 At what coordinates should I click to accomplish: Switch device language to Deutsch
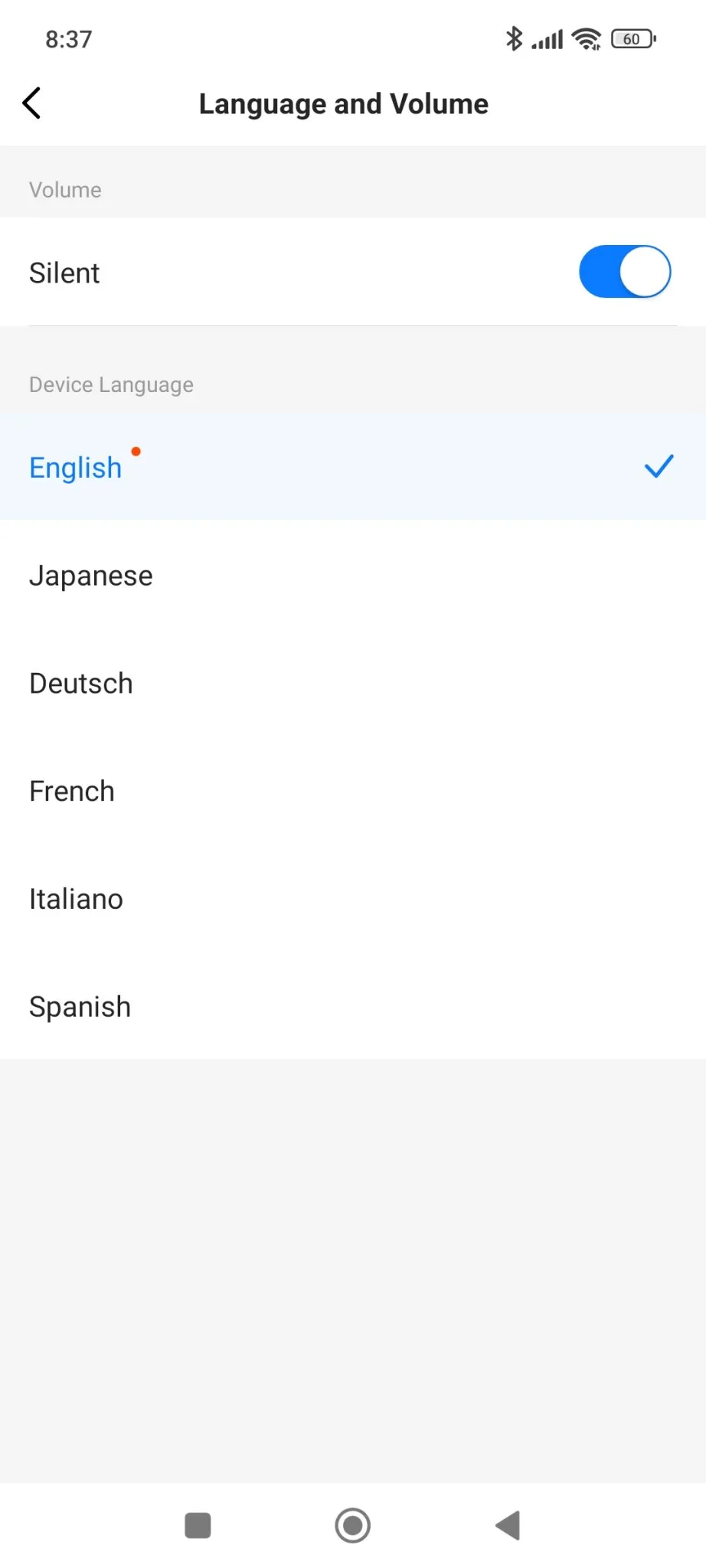coord(353,683)
